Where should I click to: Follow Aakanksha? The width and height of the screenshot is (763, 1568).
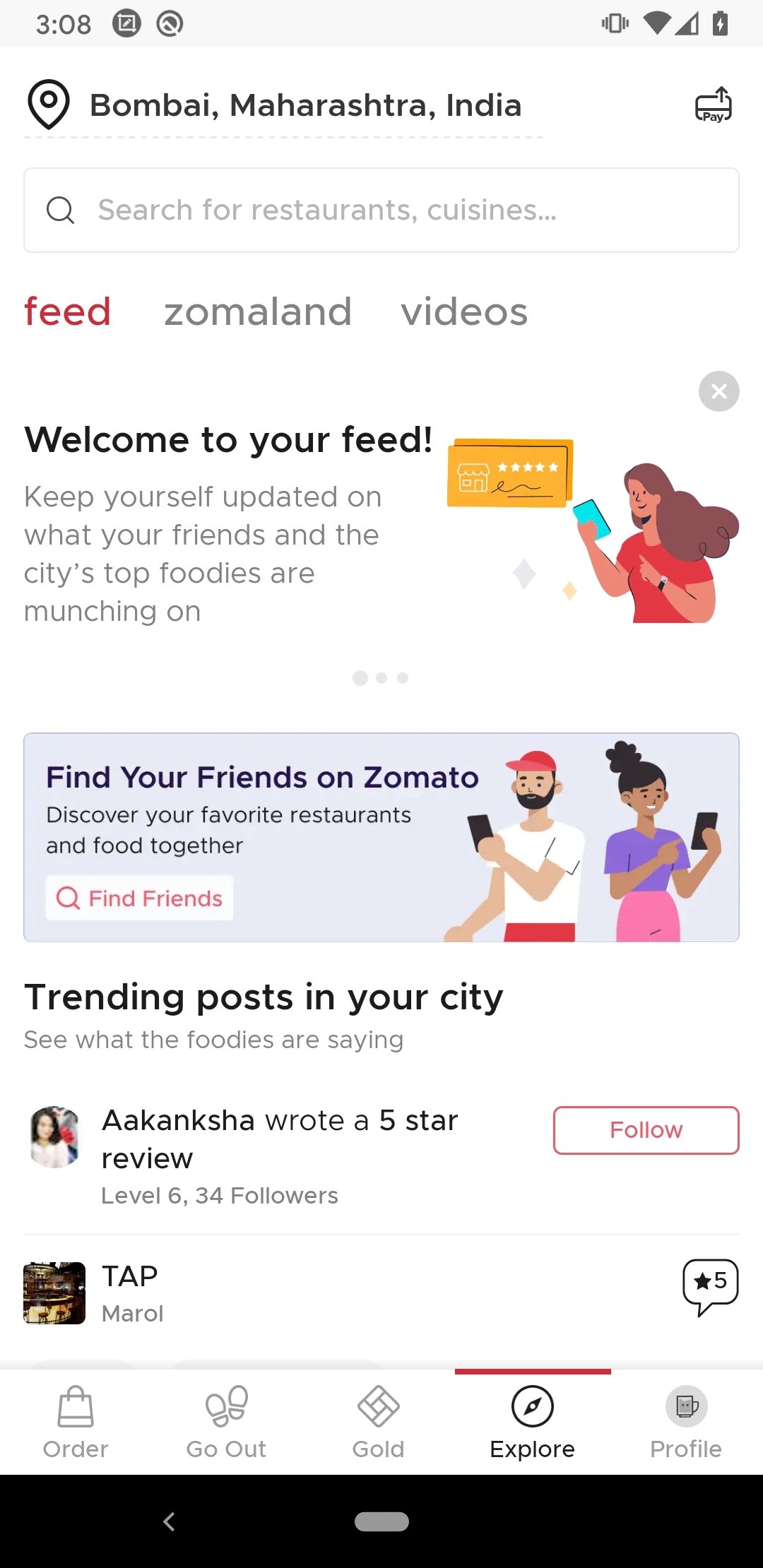pyautogui.click(x=646, y=1130)
